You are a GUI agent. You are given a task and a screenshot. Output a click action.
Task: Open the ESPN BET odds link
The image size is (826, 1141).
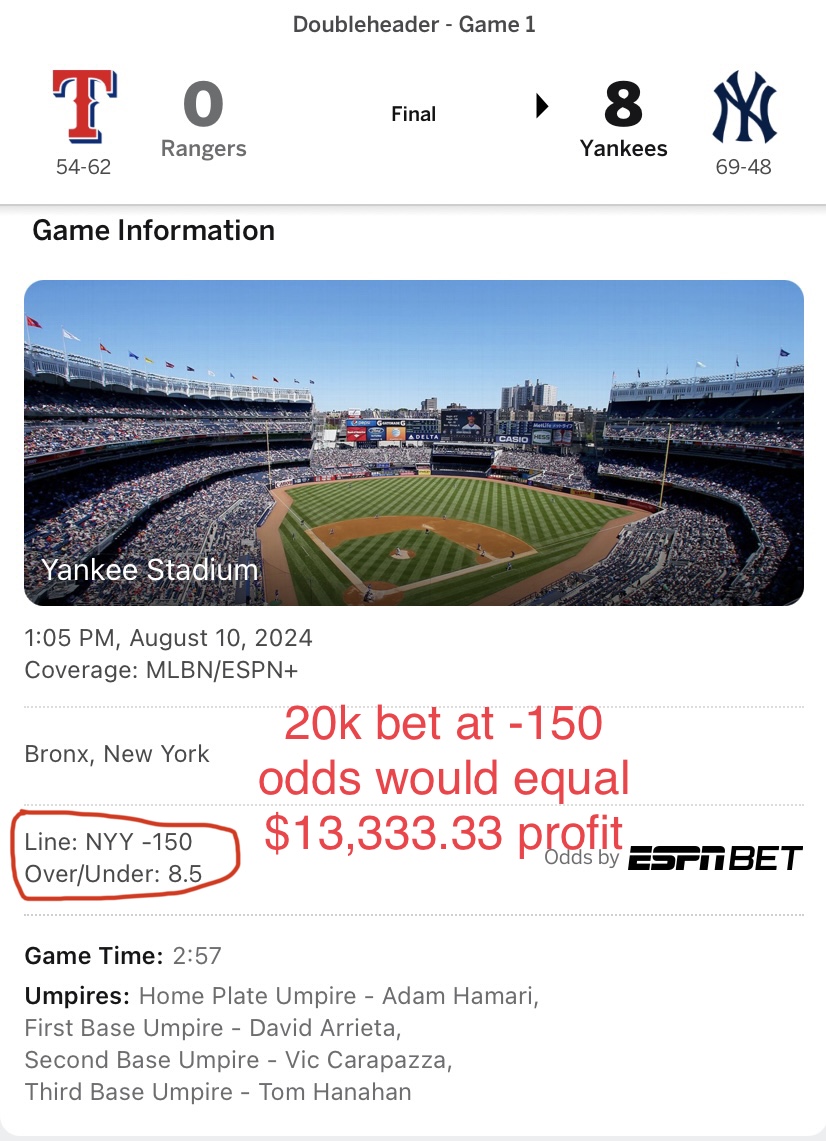pos(714,858)
